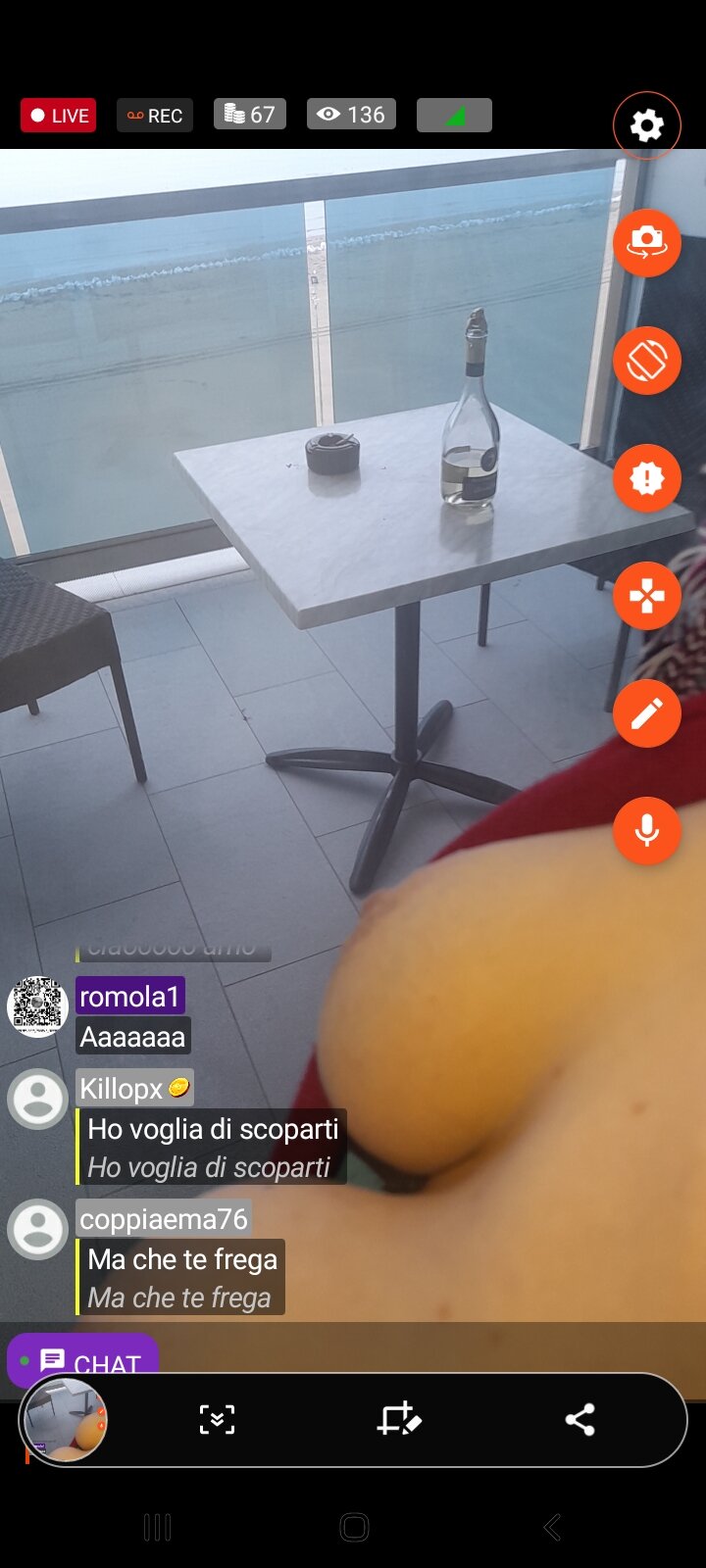Open the game controller option

click(646, 596)
